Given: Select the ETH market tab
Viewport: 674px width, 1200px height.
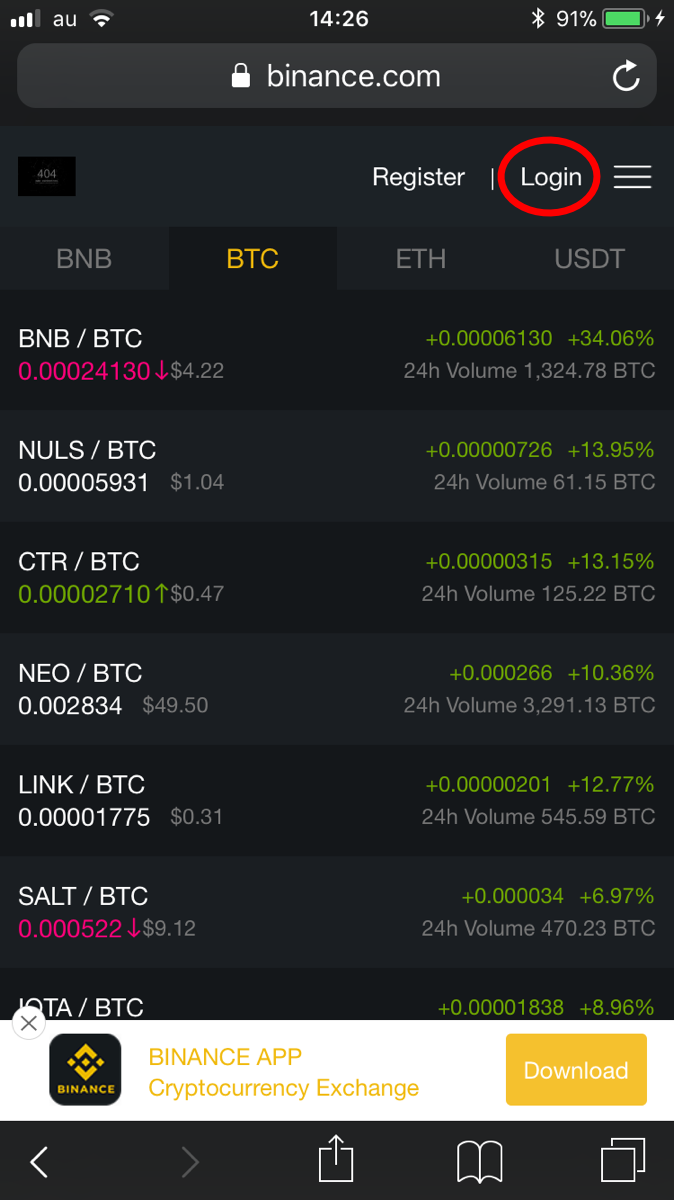Looking at the screenshot, I should pyautogui.click(x=421, y=259).
